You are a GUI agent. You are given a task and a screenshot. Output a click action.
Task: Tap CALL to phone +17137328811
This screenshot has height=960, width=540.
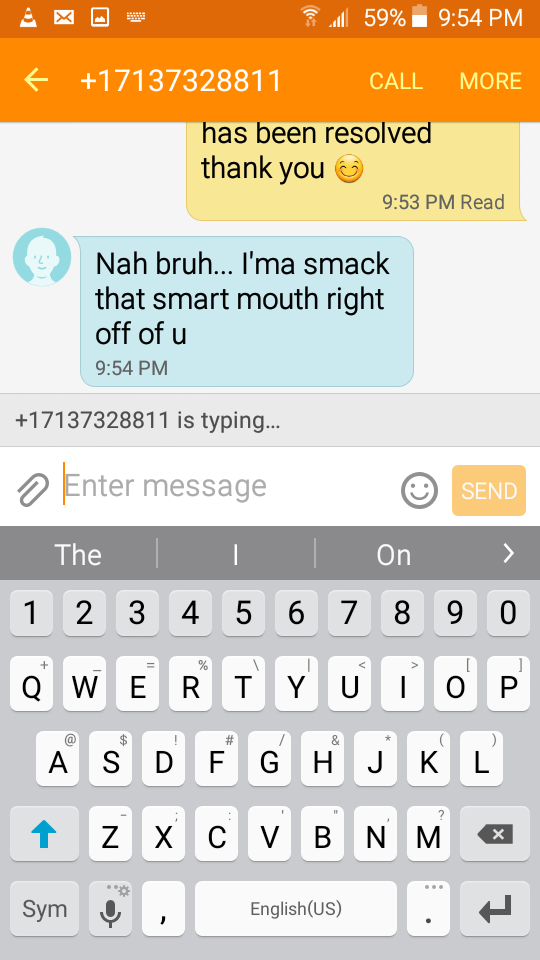396,81
